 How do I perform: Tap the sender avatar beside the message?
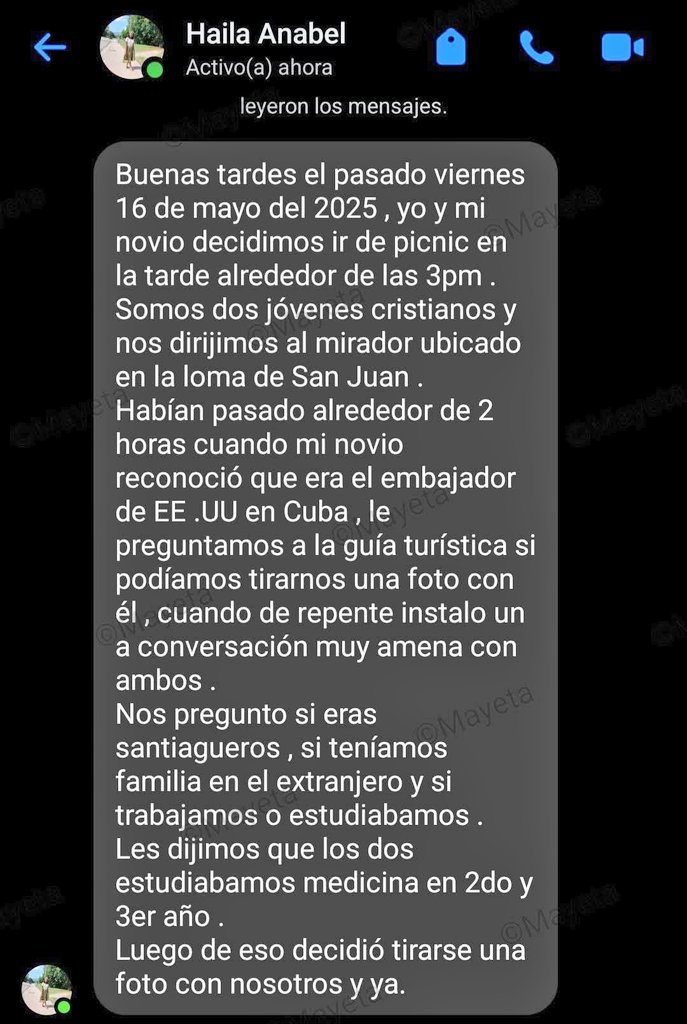[x=47, y=989]
